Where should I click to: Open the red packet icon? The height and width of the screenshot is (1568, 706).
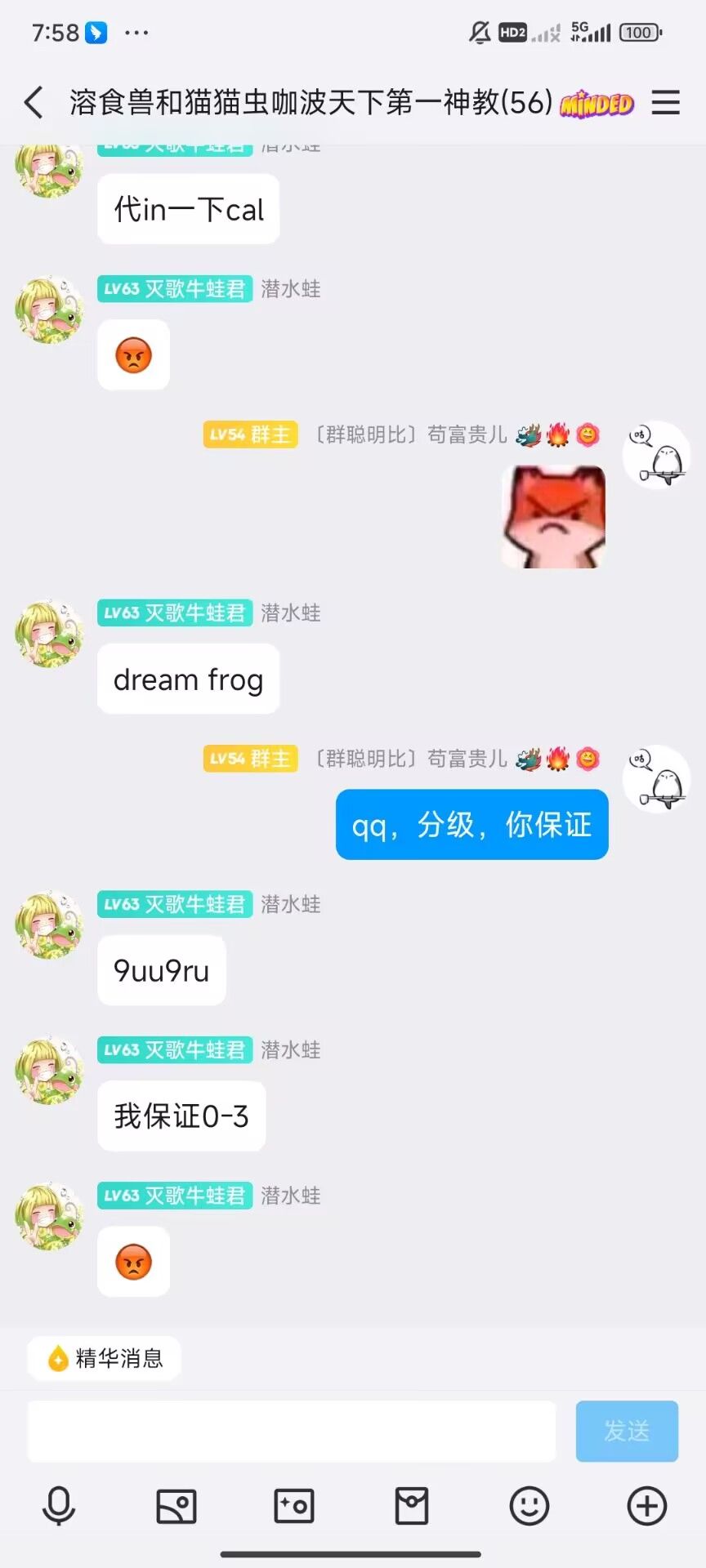(x=412, y=1506)
